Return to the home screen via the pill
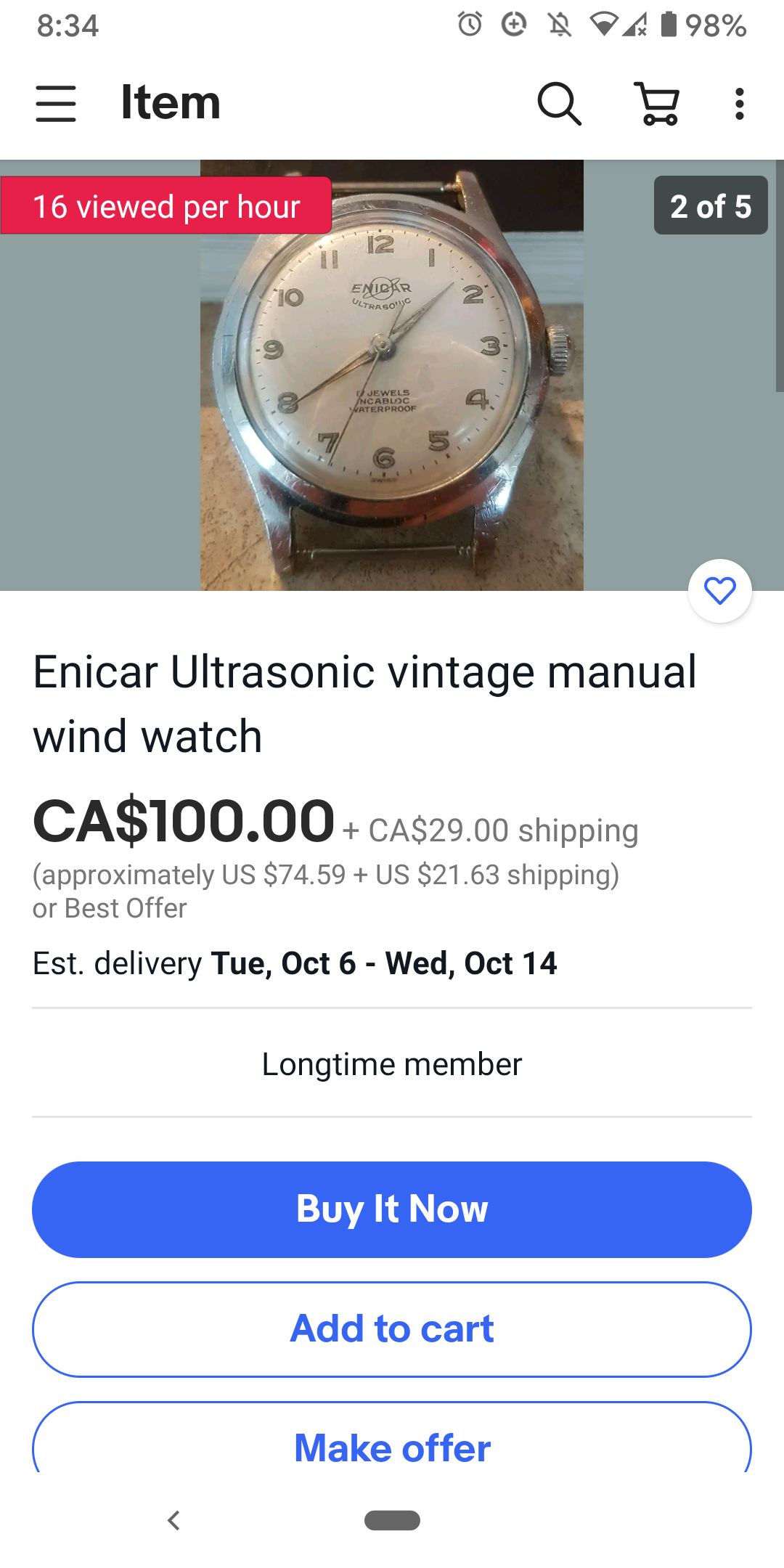 (x=392, y=1520)
